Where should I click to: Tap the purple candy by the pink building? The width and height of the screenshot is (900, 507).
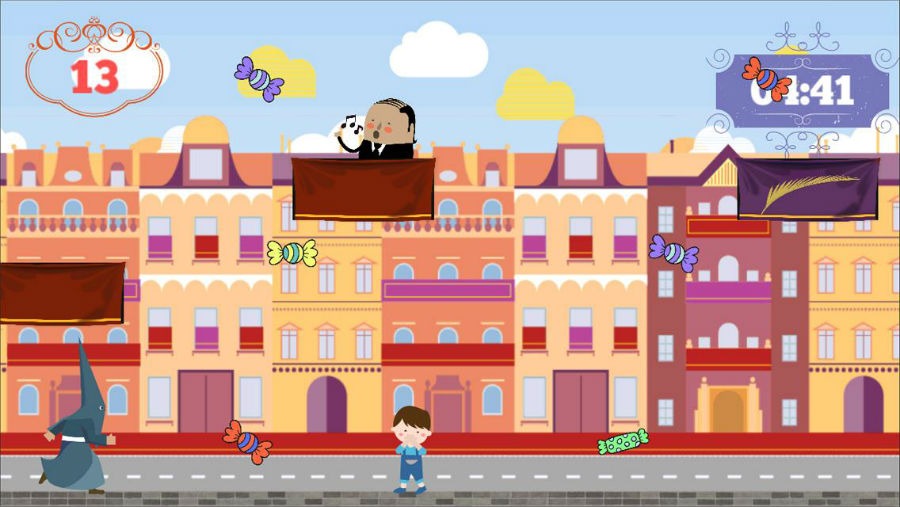pyautogui.click(x=673, y=252)
